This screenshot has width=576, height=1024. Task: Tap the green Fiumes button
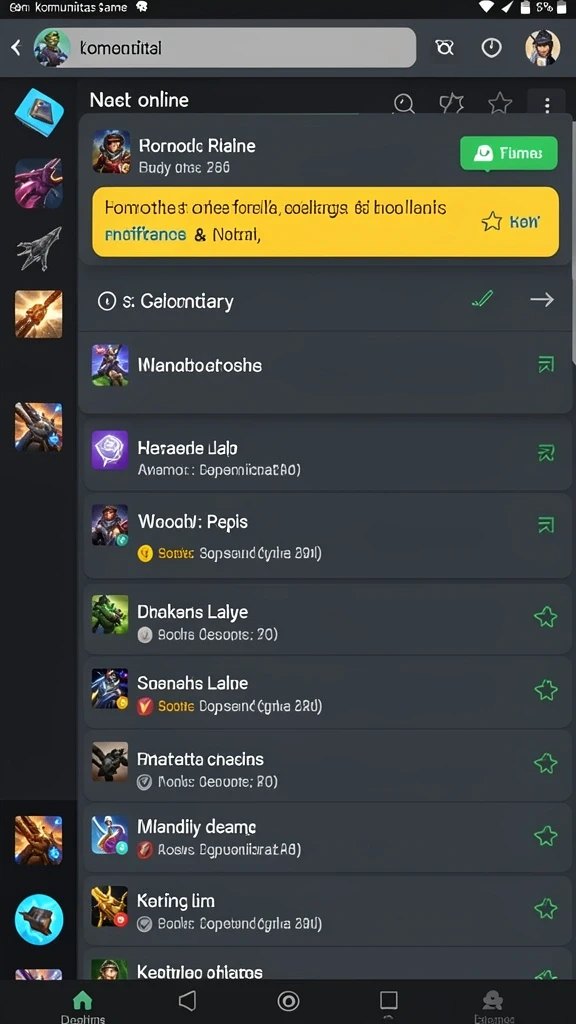coord(509,153)
